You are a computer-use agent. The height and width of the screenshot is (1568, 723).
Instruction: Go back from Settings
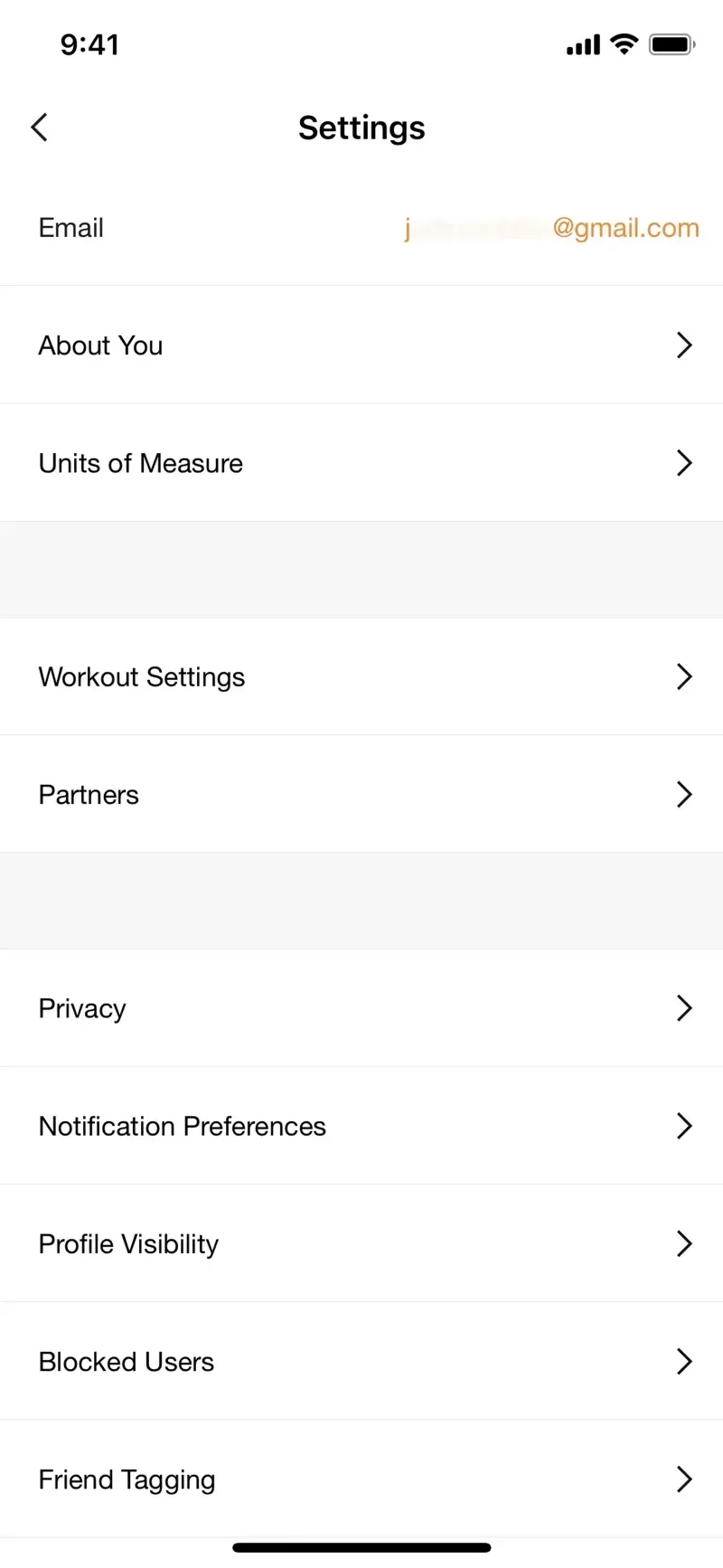coord(40,128)
